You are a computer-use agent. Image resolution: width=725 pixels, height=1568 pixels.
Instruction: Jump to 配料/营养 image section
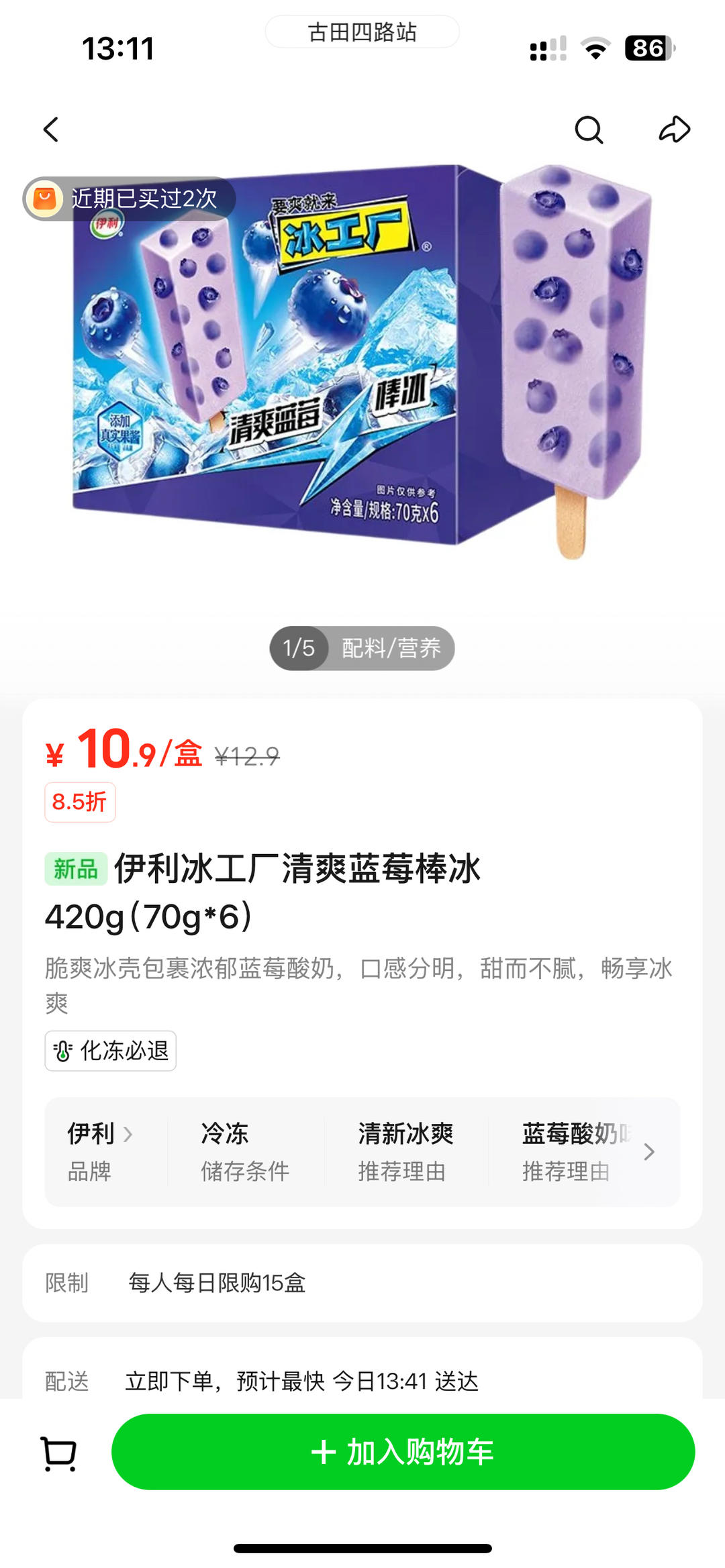(391, 648)
